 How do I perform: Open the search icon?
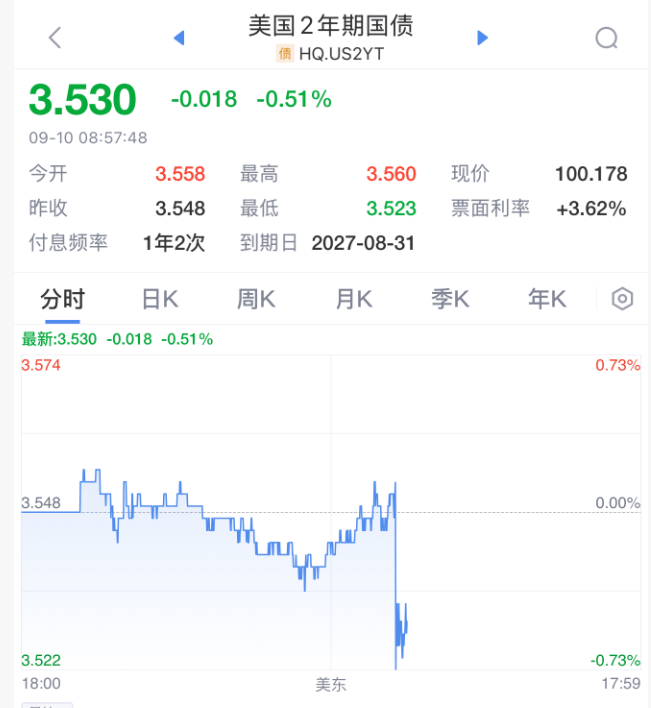606,38
